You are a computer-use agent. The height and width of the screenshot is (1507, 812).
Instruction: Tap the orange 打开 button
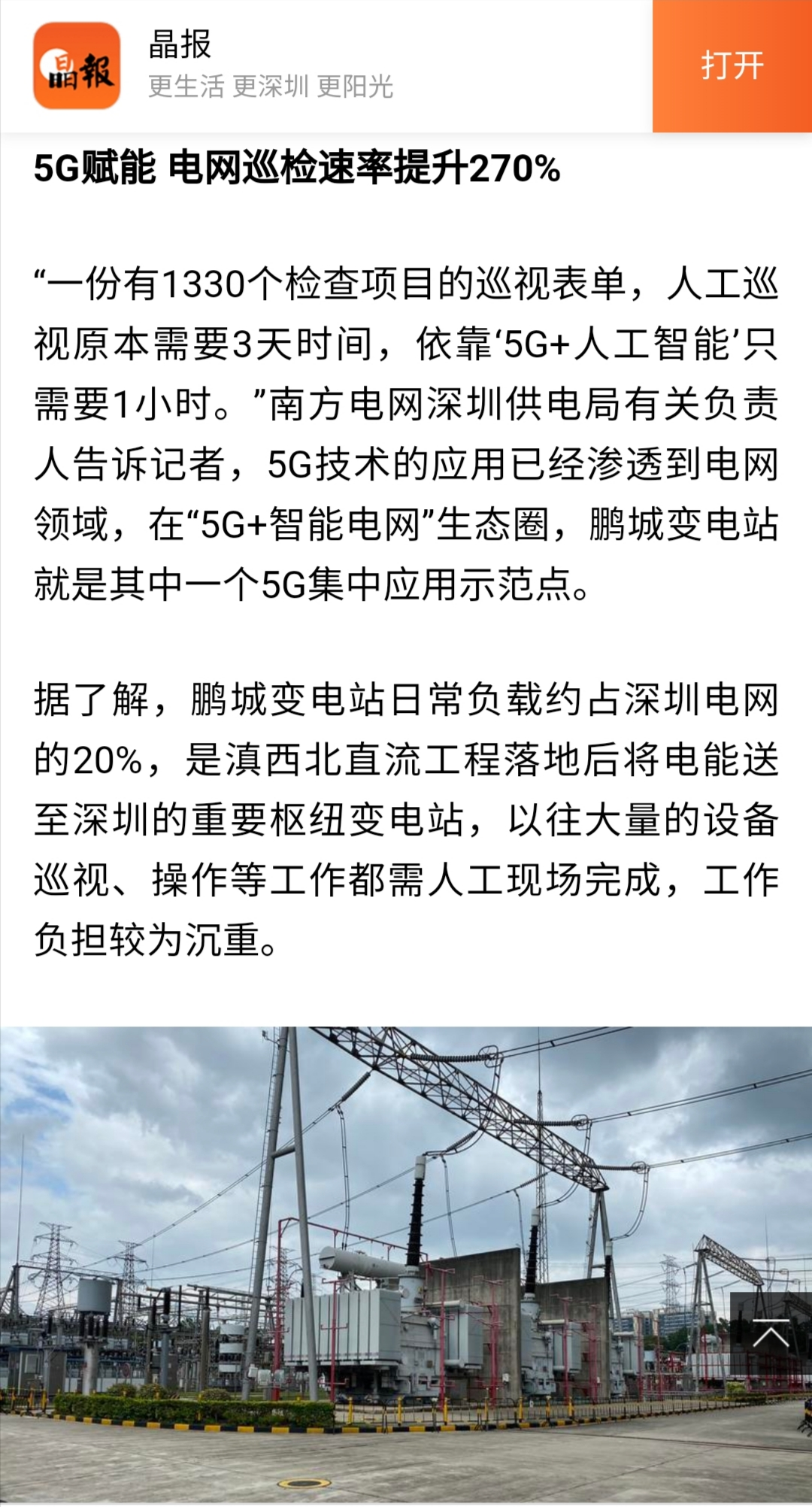[732, 66]
